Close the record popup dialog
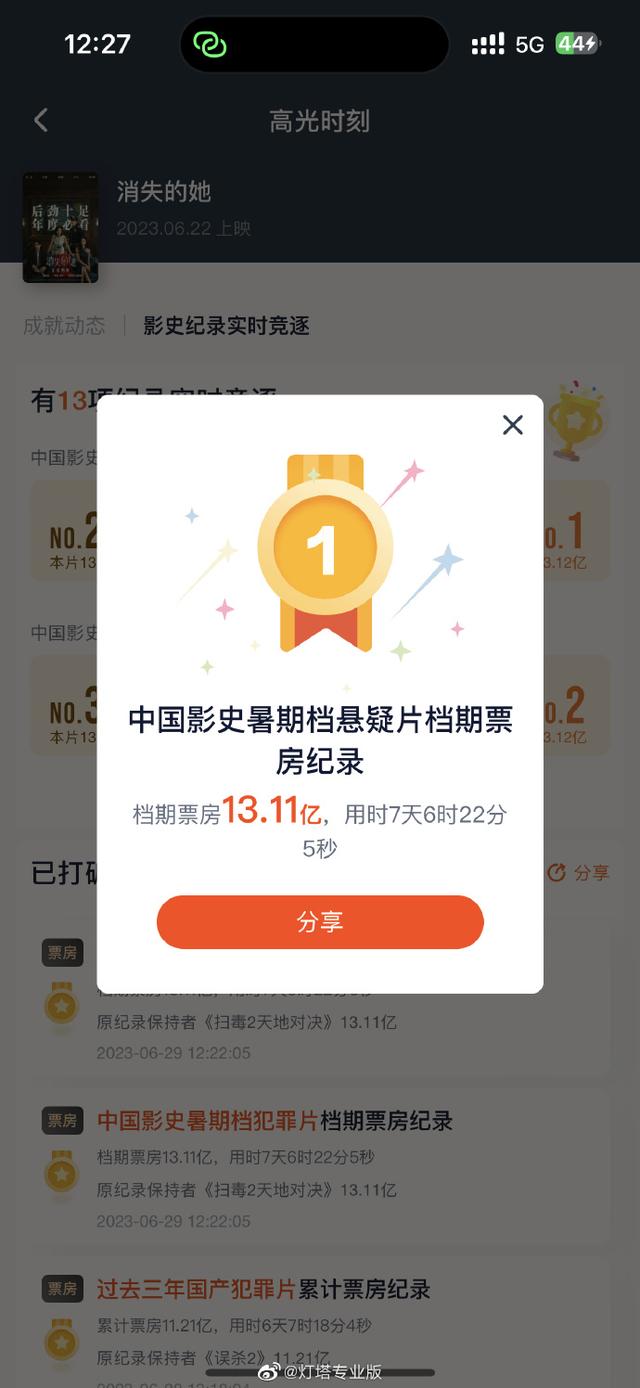Screen dimensions: 640x1388 [513, 425]
